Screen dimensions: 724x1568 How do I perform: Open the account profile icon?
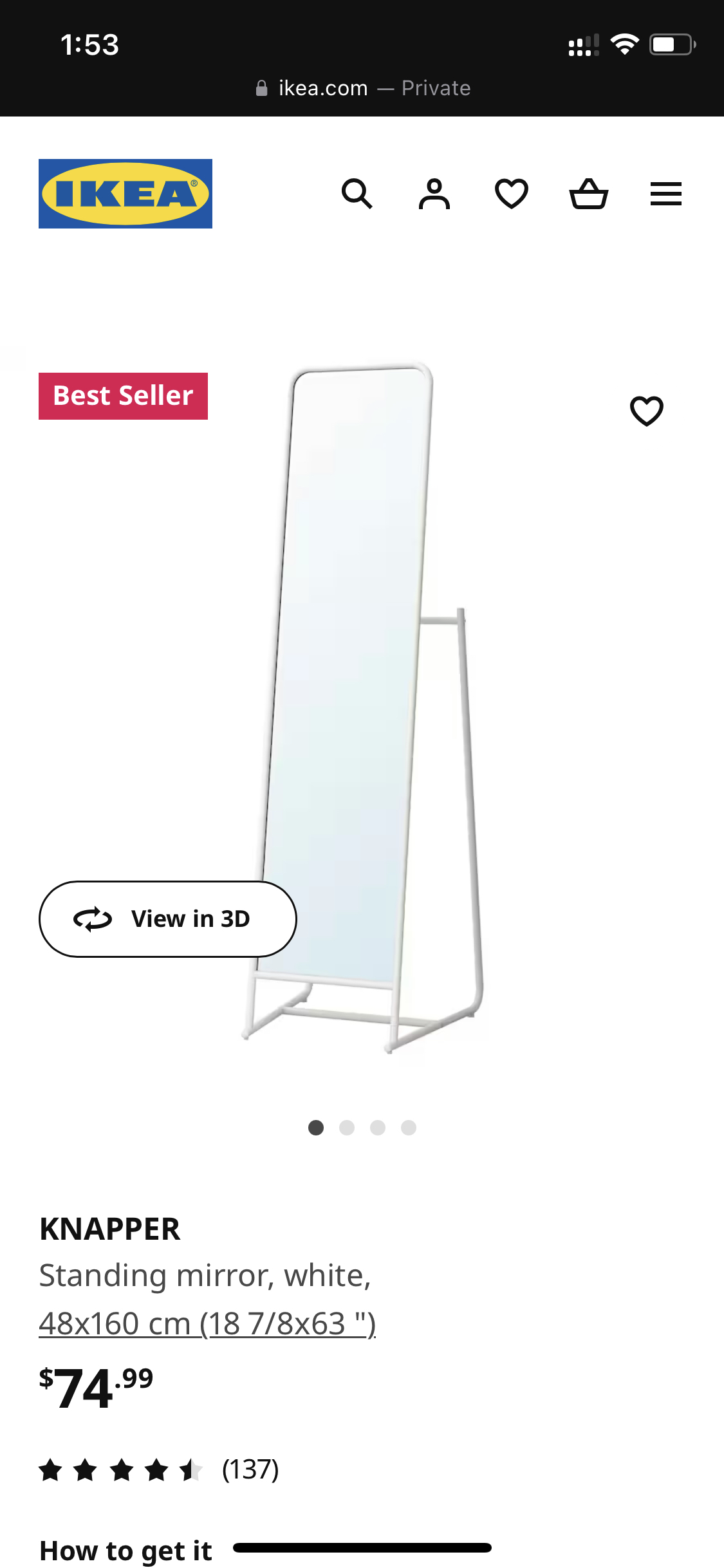coord(434,194)
